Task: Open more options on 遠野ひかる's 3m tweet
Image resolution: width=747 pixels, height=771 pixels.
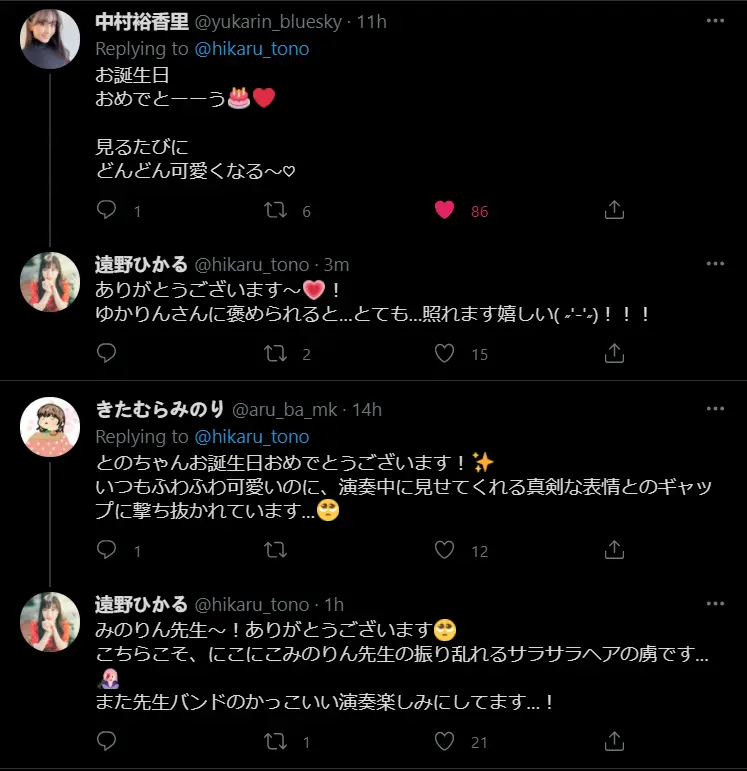Action: tap(714, 264)
